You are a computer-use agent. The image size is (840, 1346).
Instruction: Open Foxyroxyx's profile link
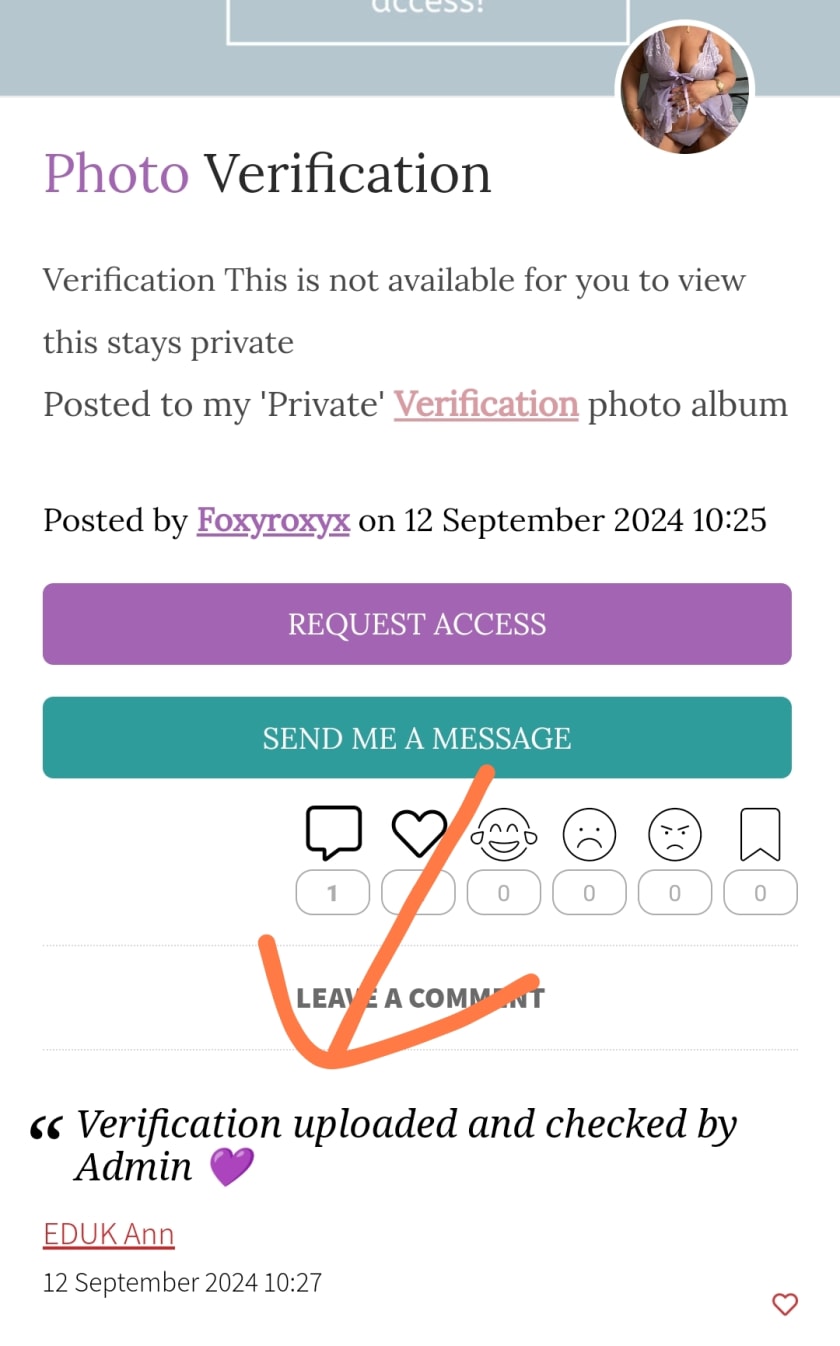pos(273,520)
